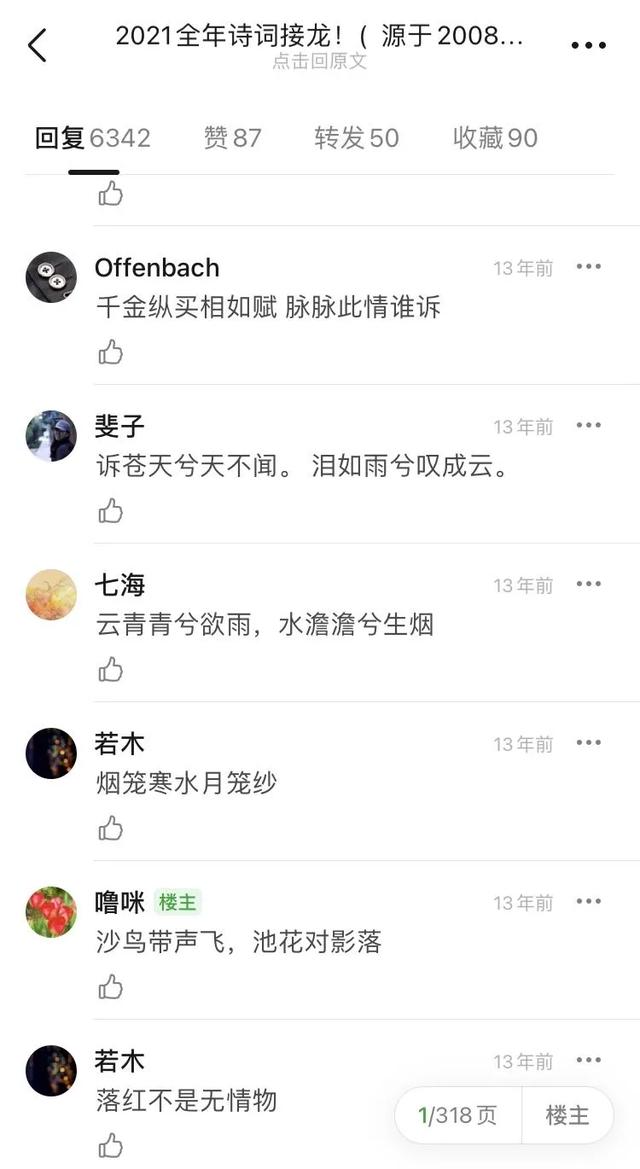Switch to the 收藏 90 tab
This screenshot has height=1169, width=640.
pos(495,138)
